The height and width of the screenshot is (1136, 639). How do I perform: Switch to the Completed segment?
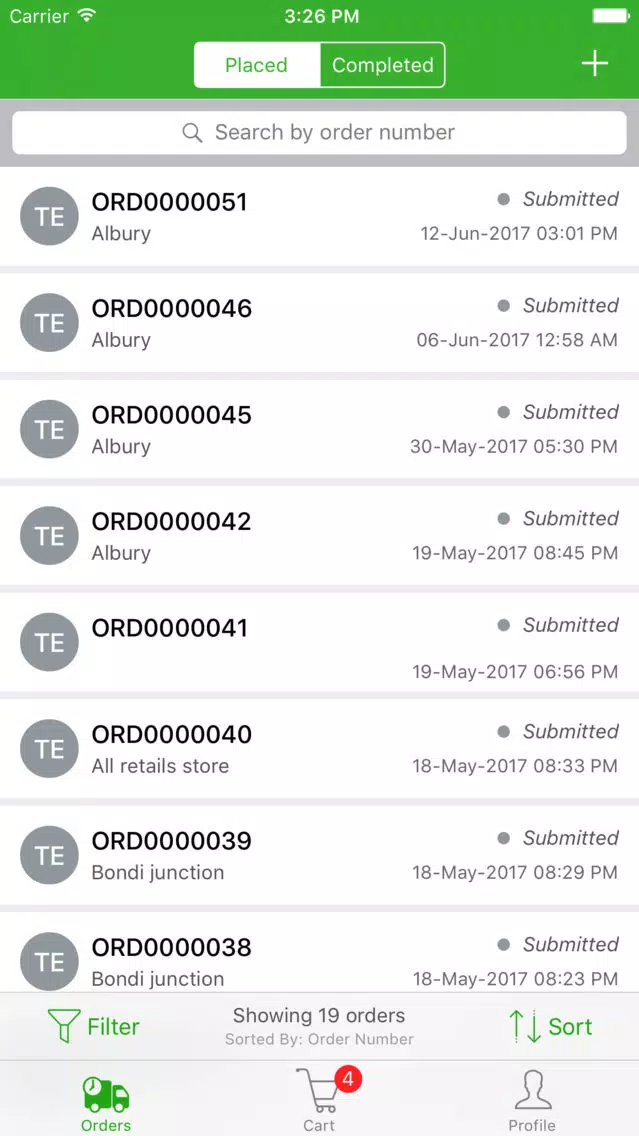[382, 65]
